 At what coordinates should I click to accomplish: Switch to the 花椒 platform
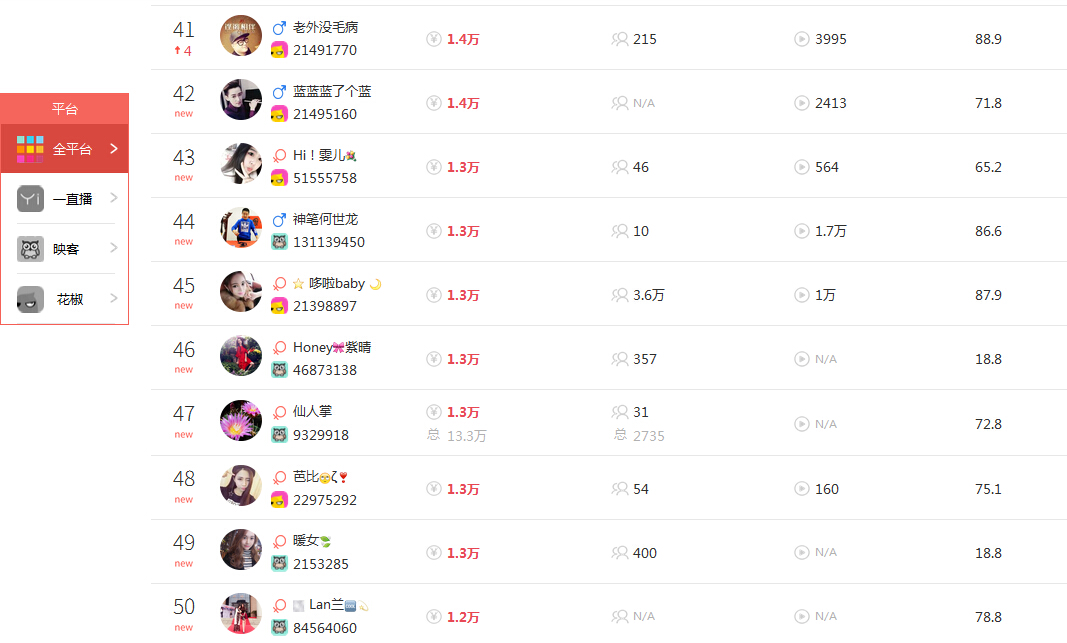click(x=66, y=299)
